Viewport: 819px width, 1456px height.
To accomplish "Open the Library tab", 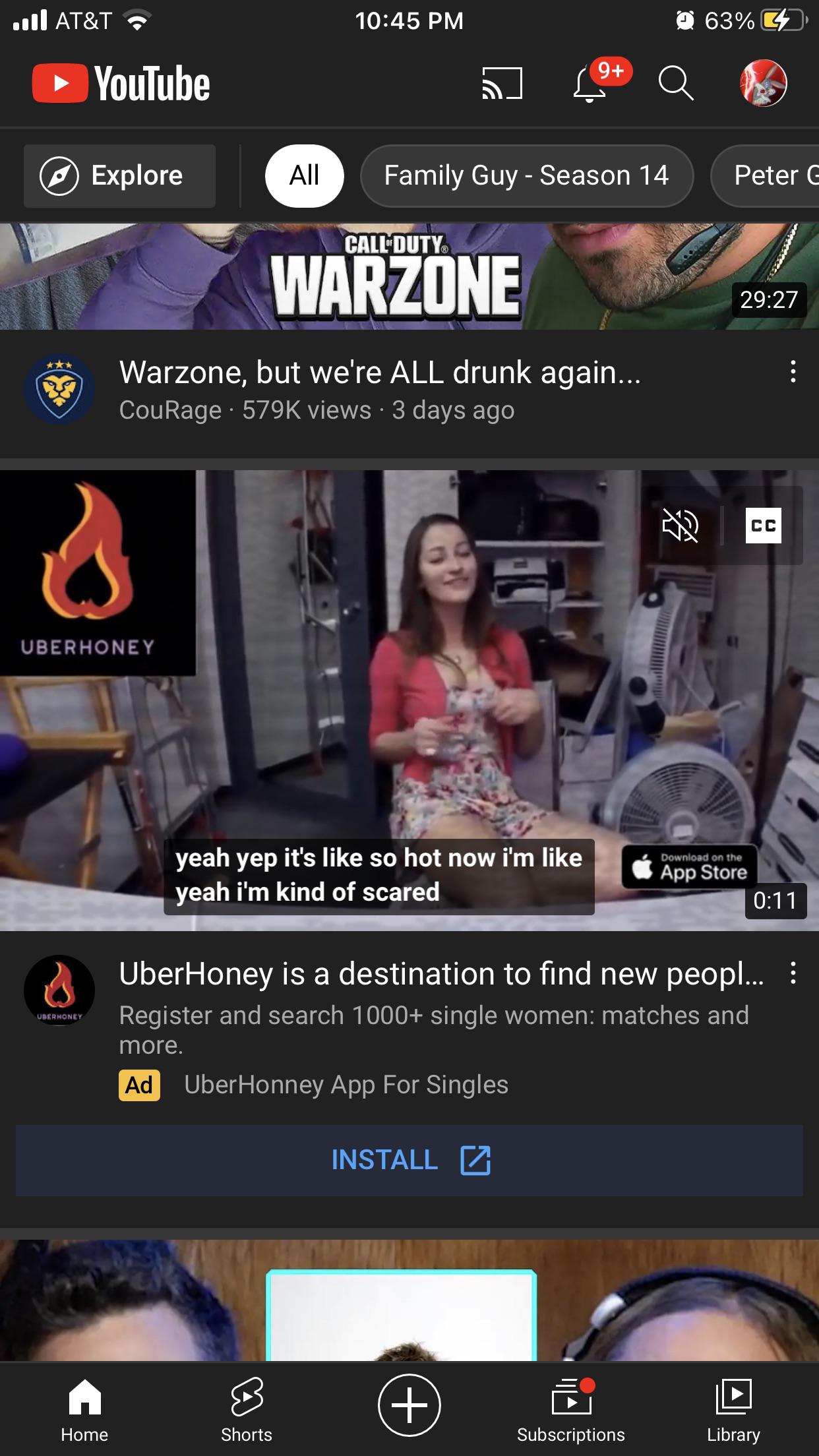I will tap(733, 1409).
